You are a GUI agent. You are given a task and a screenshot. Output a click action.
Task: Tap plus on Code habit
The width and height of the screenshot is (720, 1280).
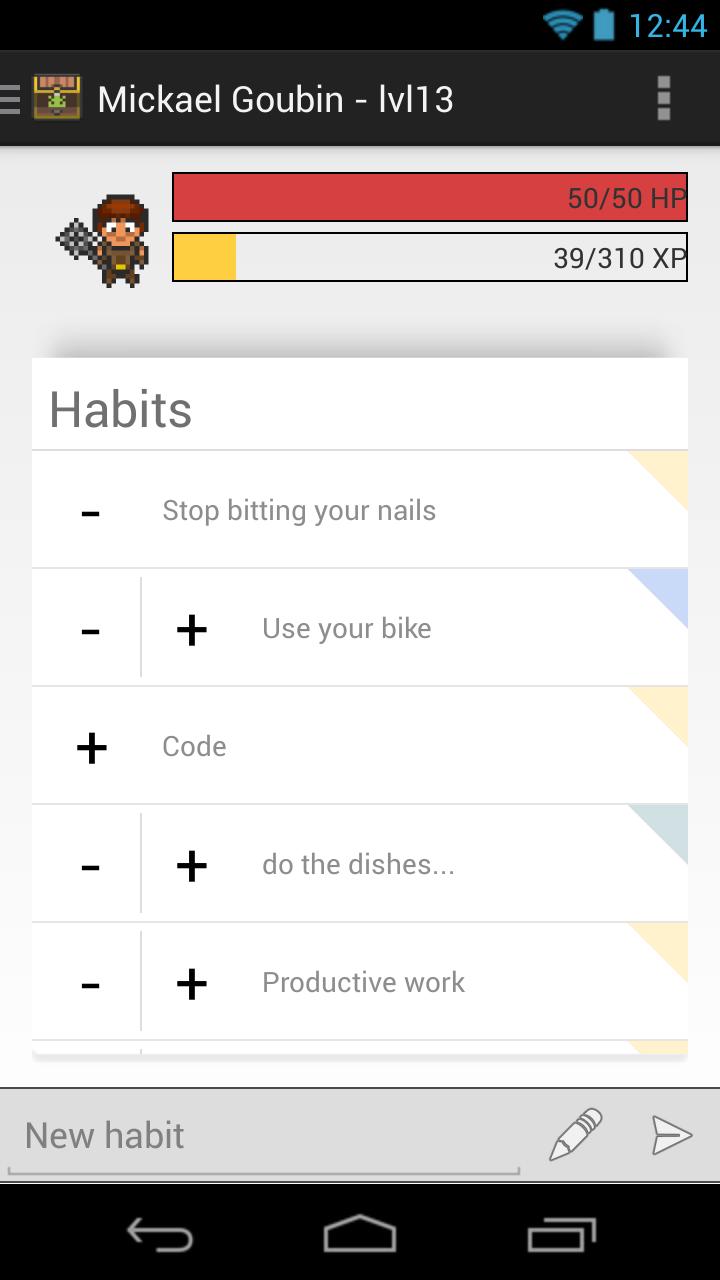(91, 747)
